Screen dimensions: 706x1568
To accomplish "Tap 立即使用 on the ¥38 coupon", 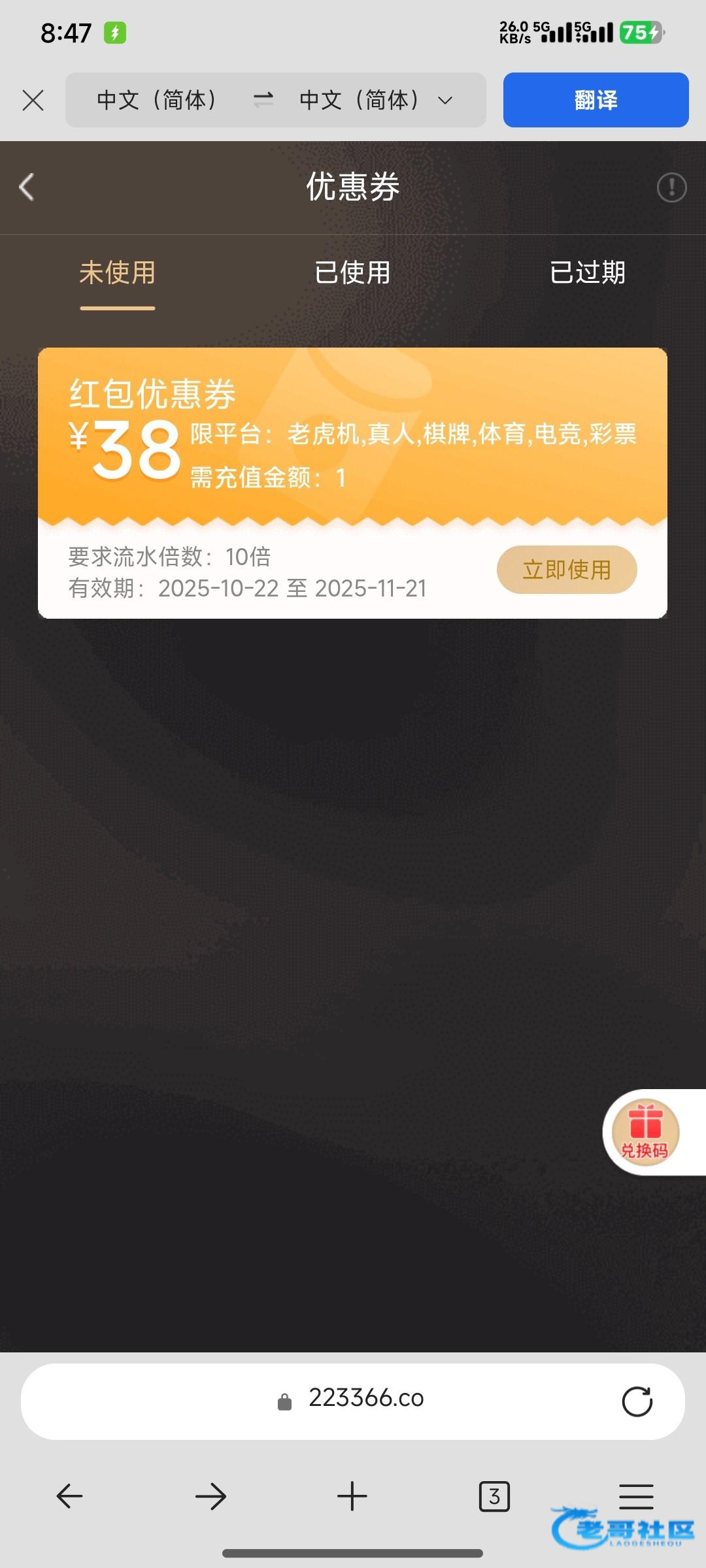I will click(567, 570).
